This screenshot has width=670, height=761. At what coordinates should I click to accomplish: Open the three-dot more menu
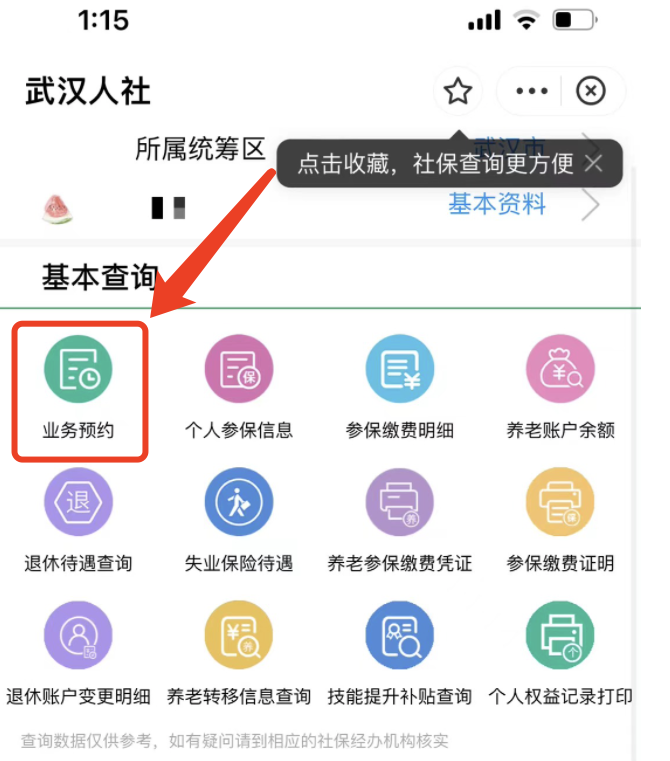(531, 92)
